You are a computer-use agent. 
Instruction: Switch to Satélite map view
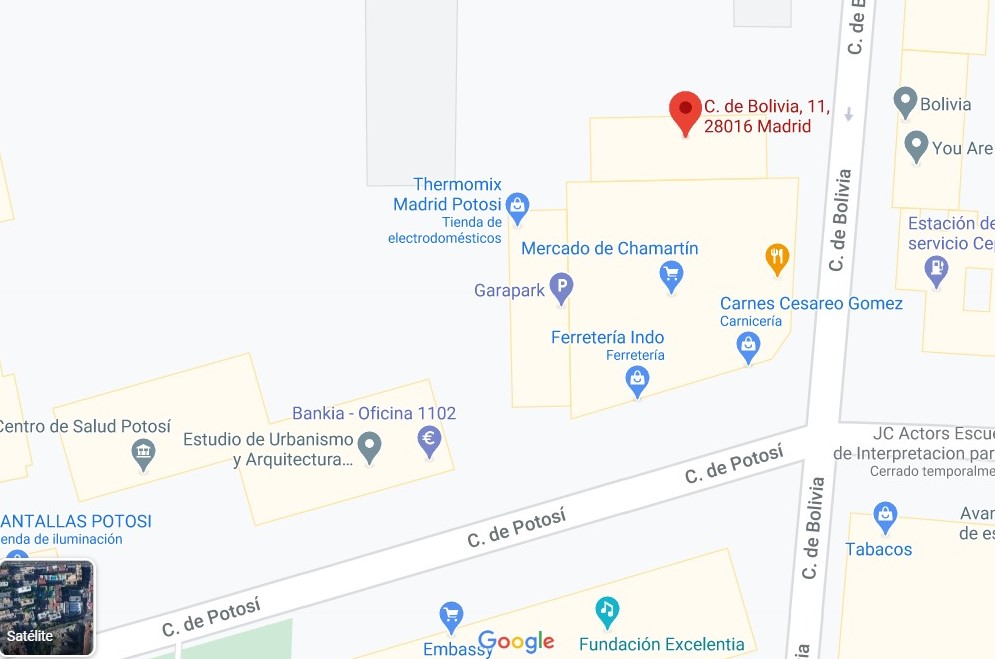[x=47, y=607]
